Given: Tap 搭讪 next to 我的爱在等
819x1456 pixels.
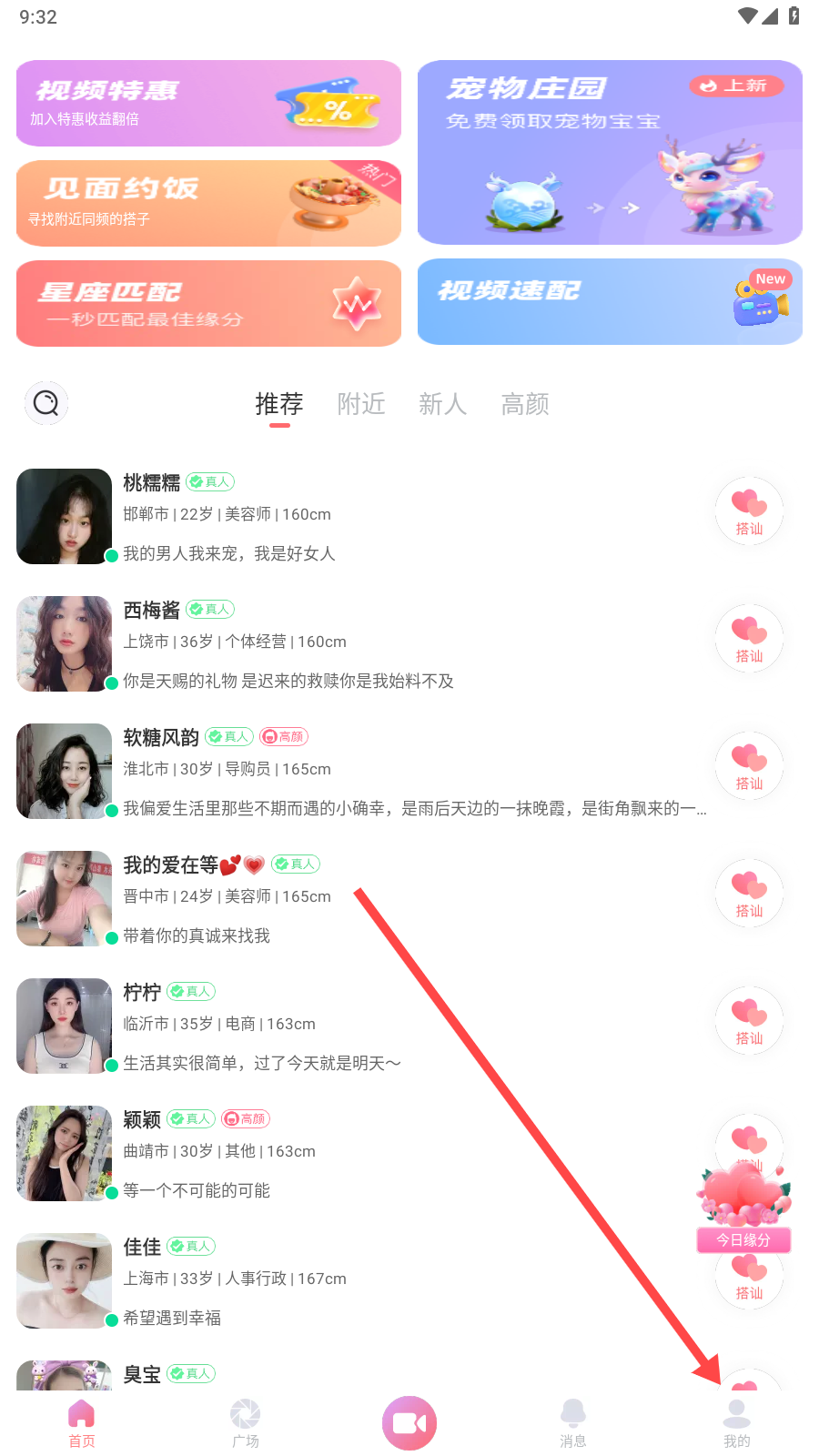Looking at the screenshot, I should [749, 894].
